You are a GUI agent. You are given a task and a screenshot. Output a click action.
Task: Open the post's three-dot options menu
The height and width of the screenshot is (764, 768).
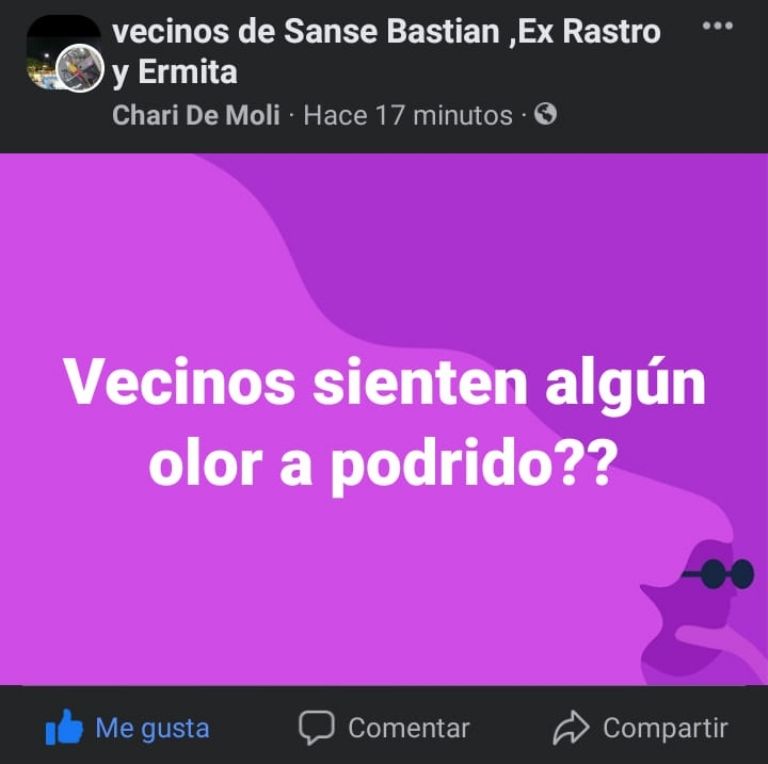[718, 26]
